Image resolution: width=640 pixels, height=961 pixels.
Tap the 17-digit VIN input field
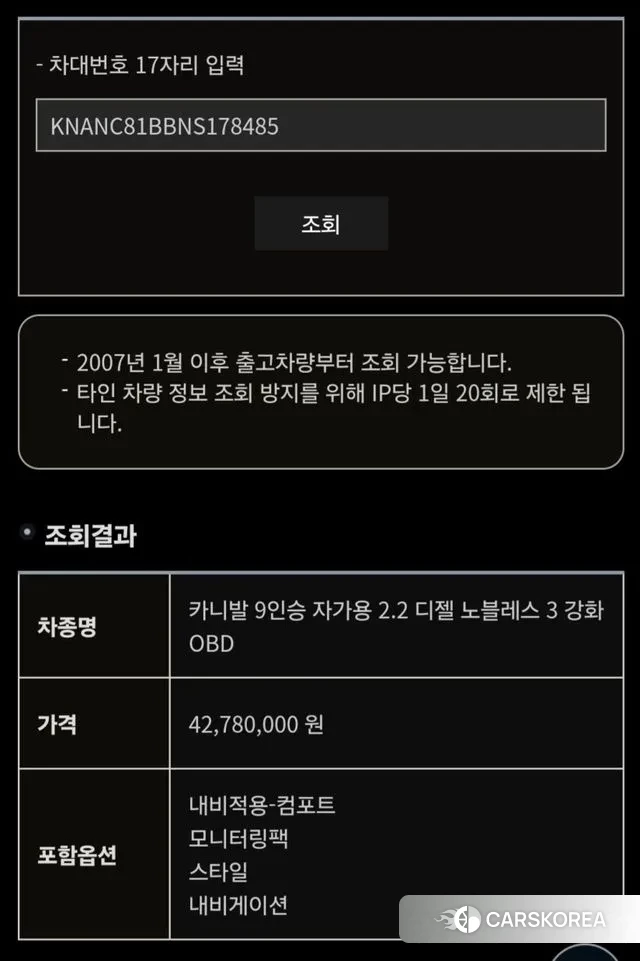click(320, 126)
